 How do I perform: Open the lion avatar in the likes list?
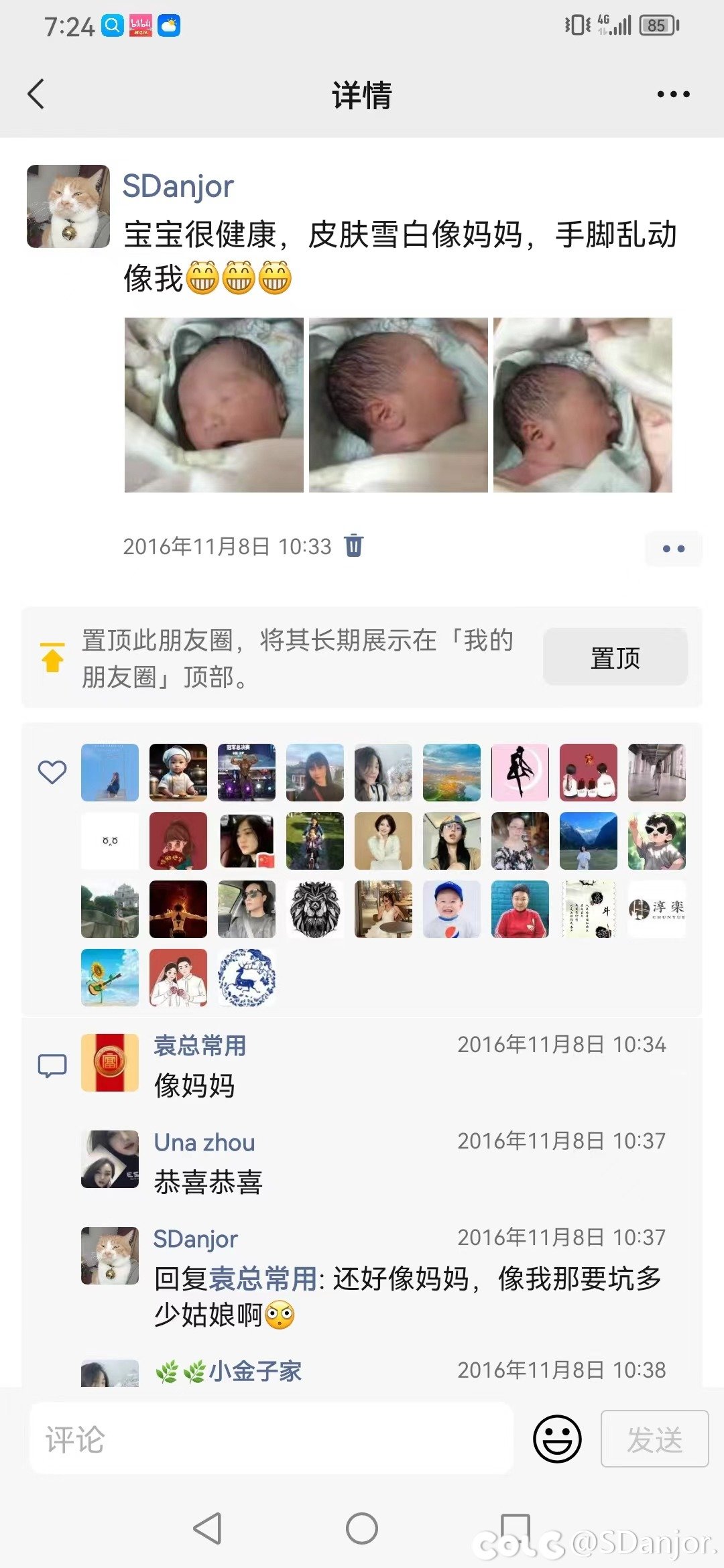(315, 909)
